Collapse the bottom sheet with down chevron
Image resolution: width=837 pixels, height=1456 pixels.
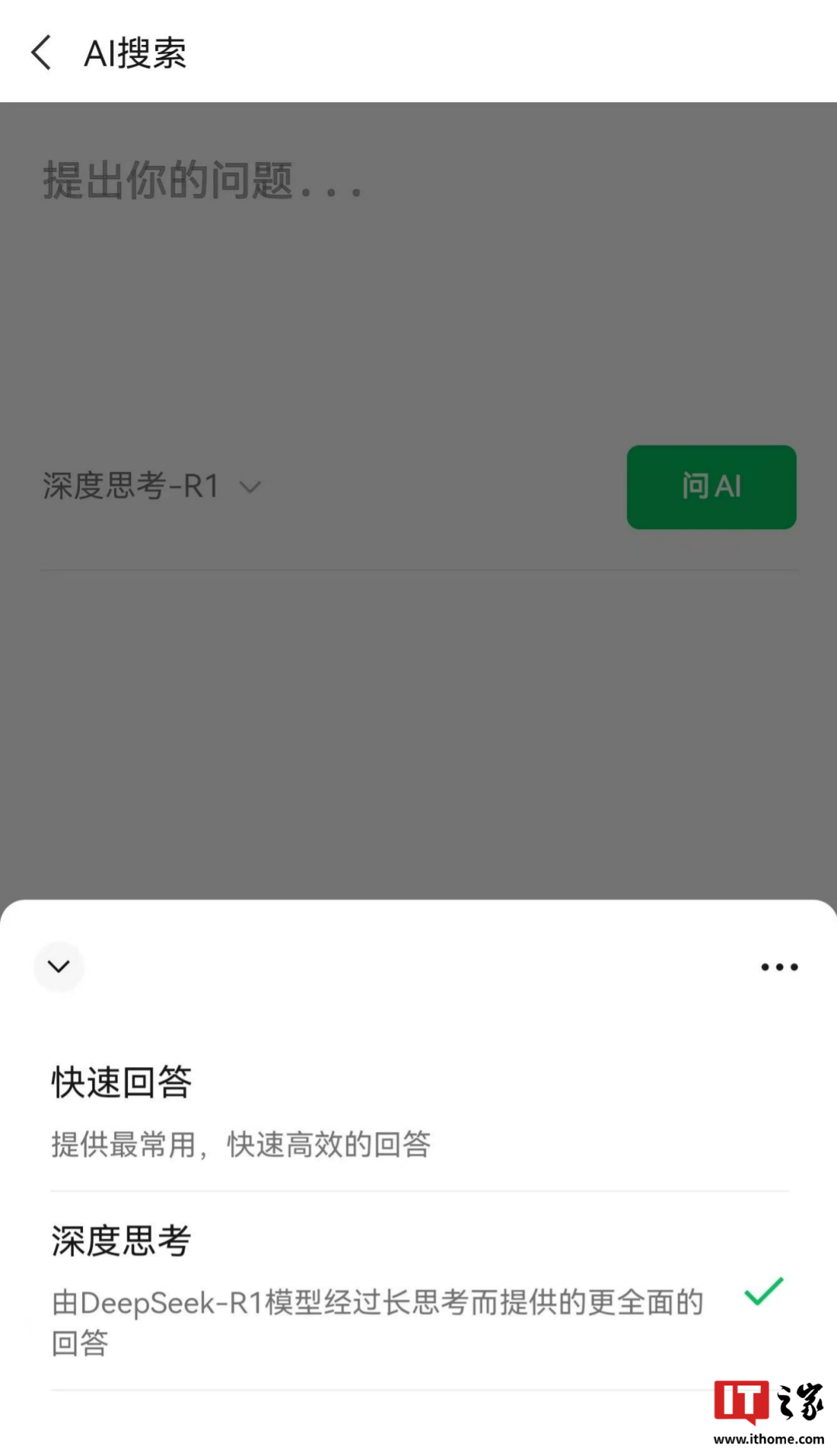[x=59, y=966]
